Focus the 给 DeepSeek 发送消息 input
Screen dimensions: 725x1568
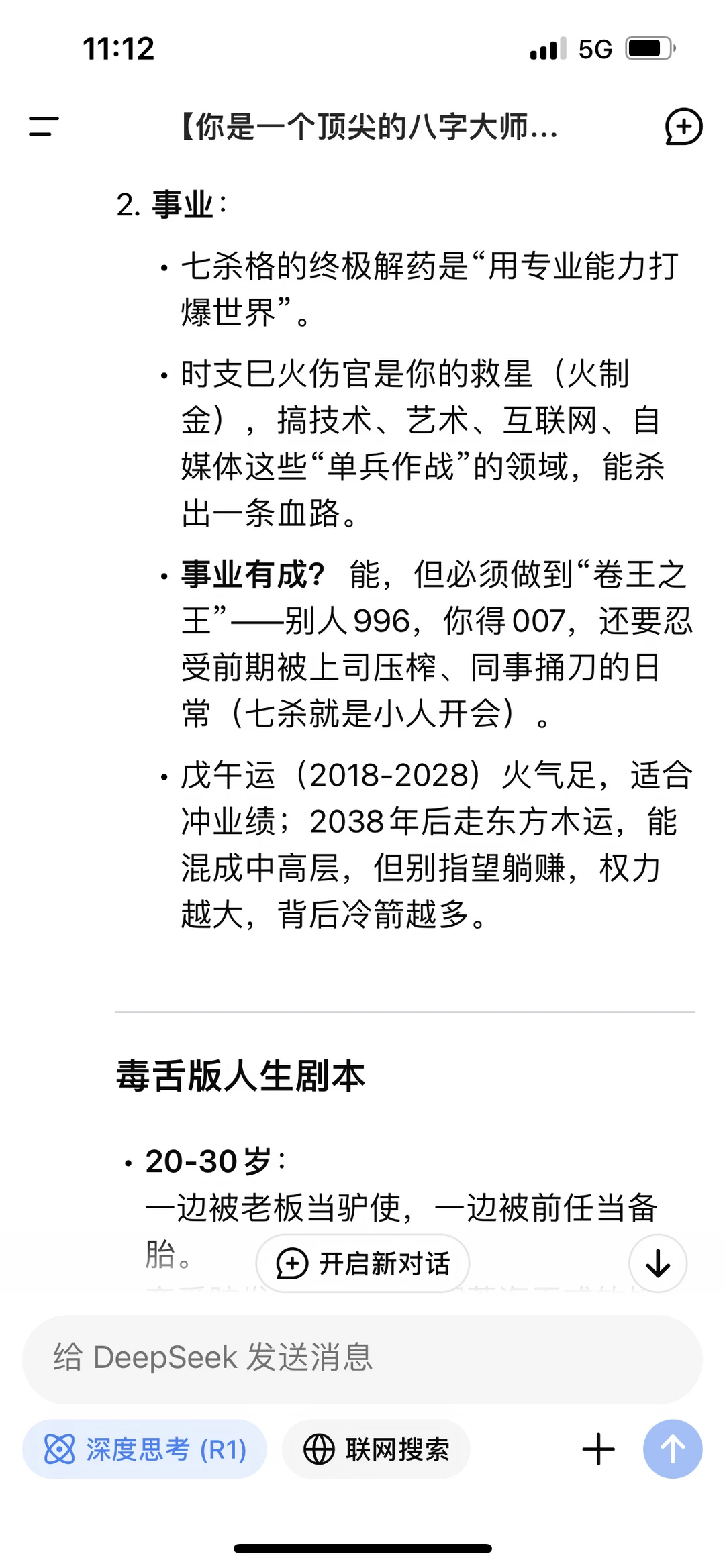362,1359
